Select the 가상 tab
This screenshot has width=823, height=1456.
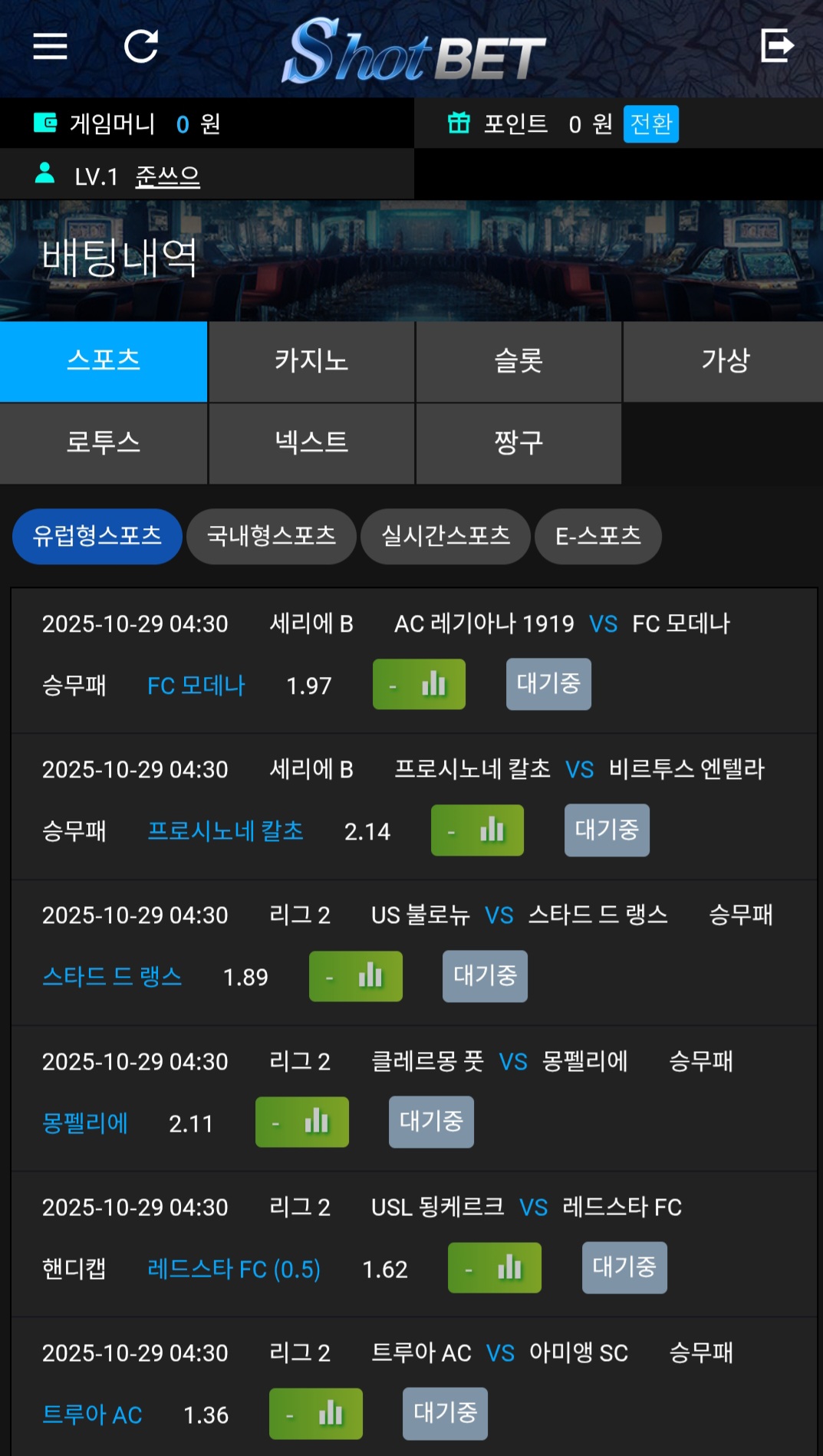[x=724, y=362]
